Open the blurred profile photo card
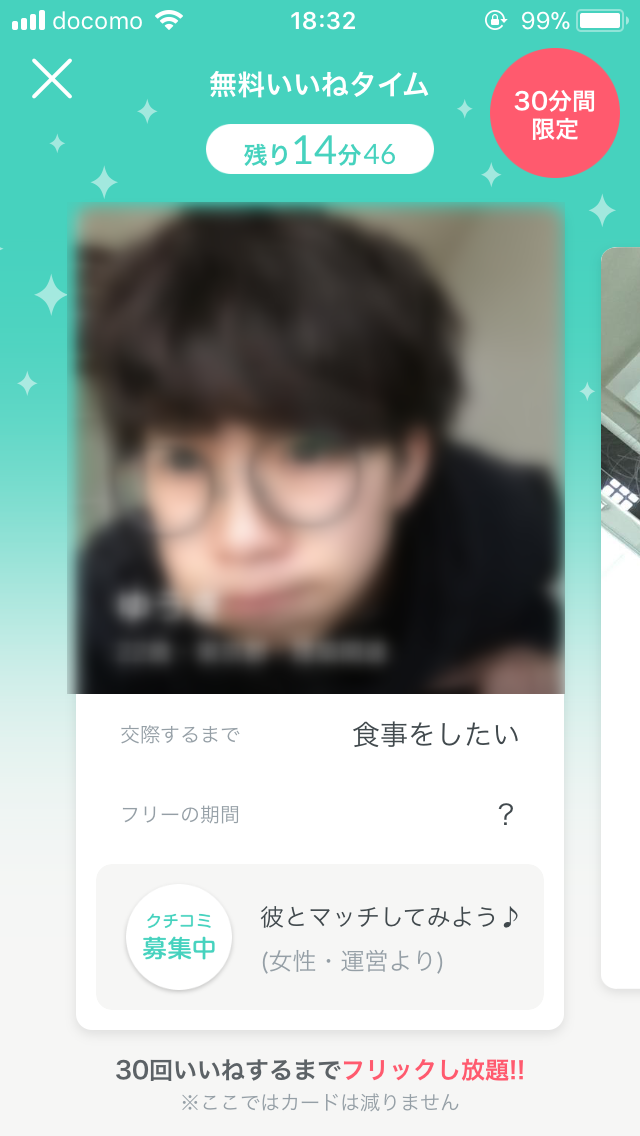This screenshot has height=1136, width=640. 320,450
